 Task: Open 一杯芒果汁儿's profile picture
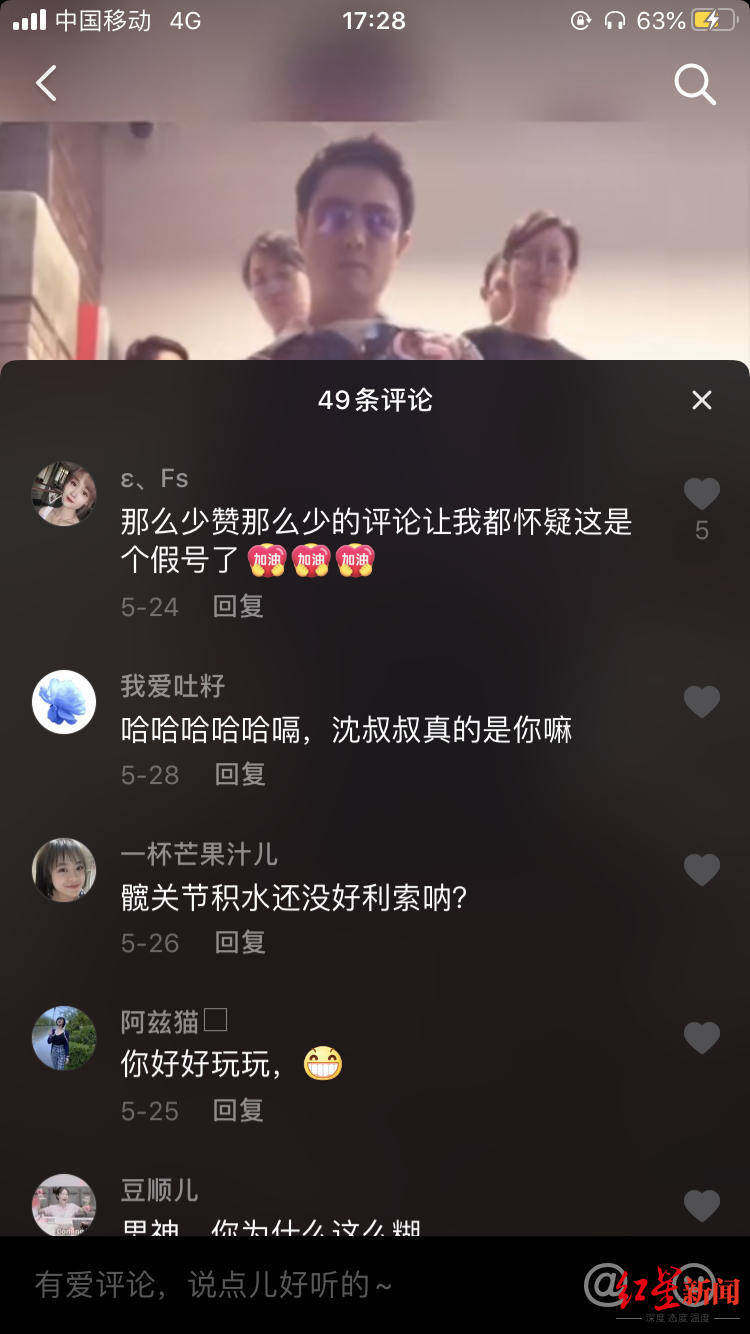pyautogui.click(x=63, y=870)
